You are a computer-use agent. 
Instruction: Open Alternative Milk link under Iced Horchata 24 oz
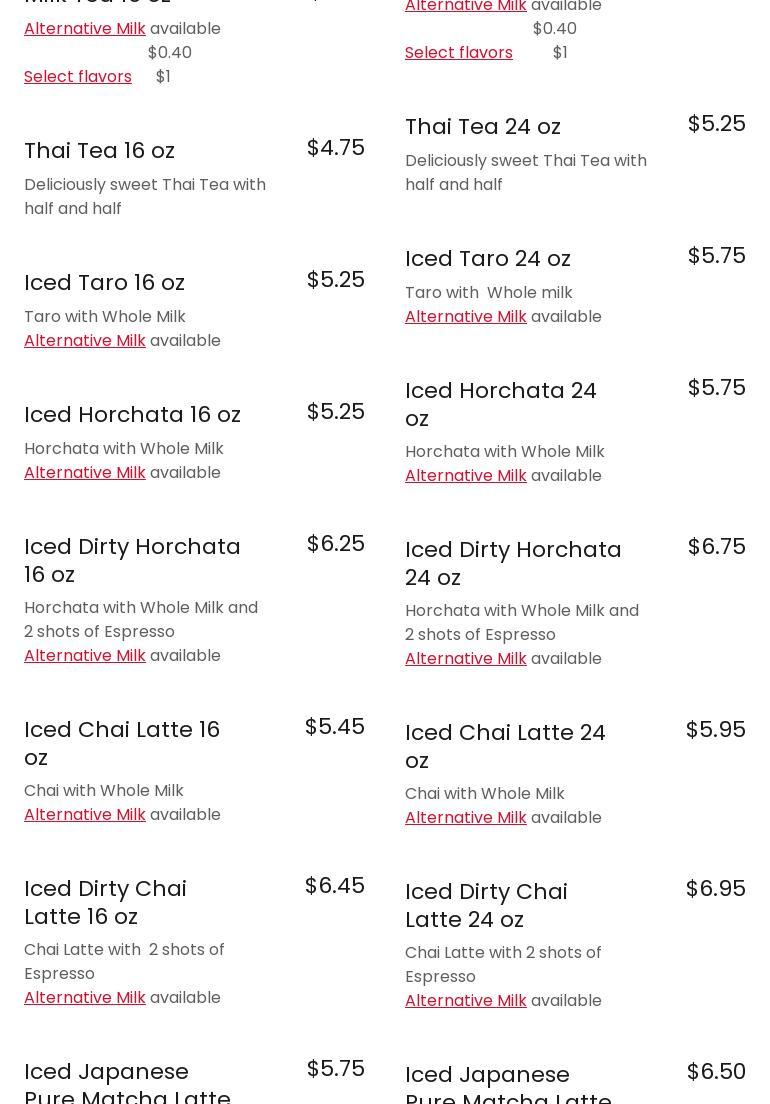[x=465, y=476]
